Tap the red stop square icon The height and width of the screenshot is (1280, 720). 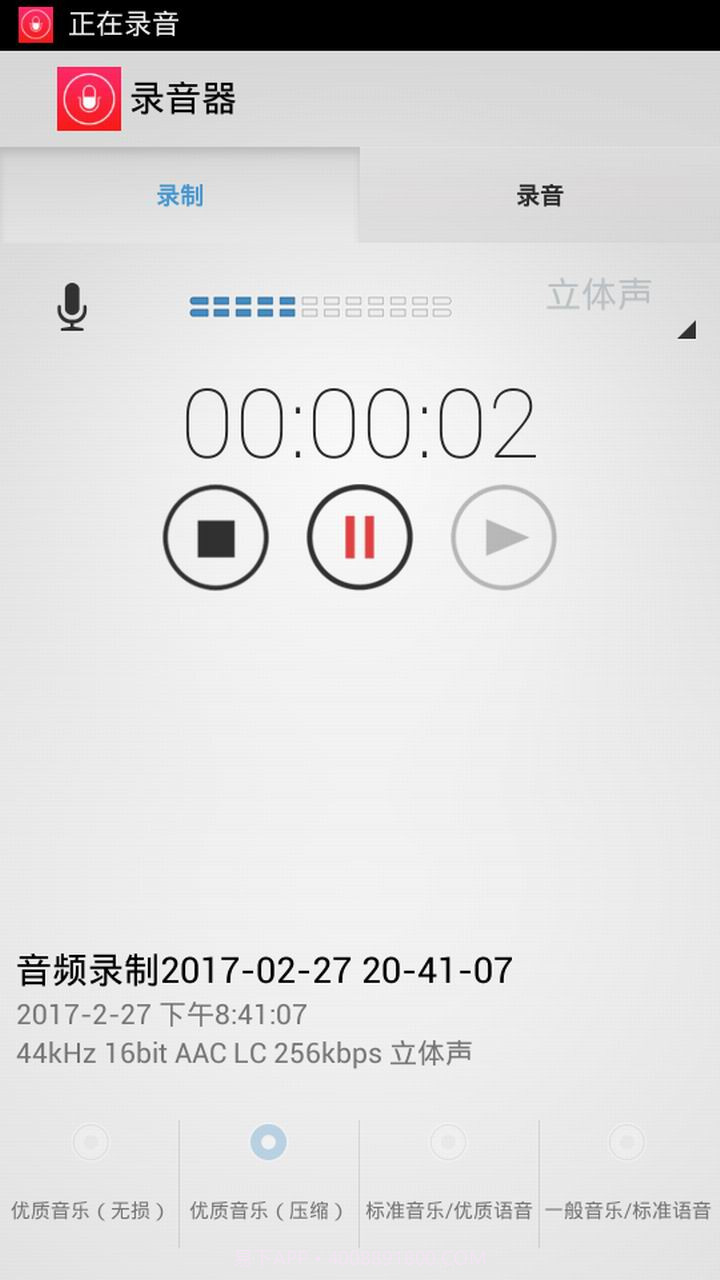pyautogui.click(x=215, y=537)
